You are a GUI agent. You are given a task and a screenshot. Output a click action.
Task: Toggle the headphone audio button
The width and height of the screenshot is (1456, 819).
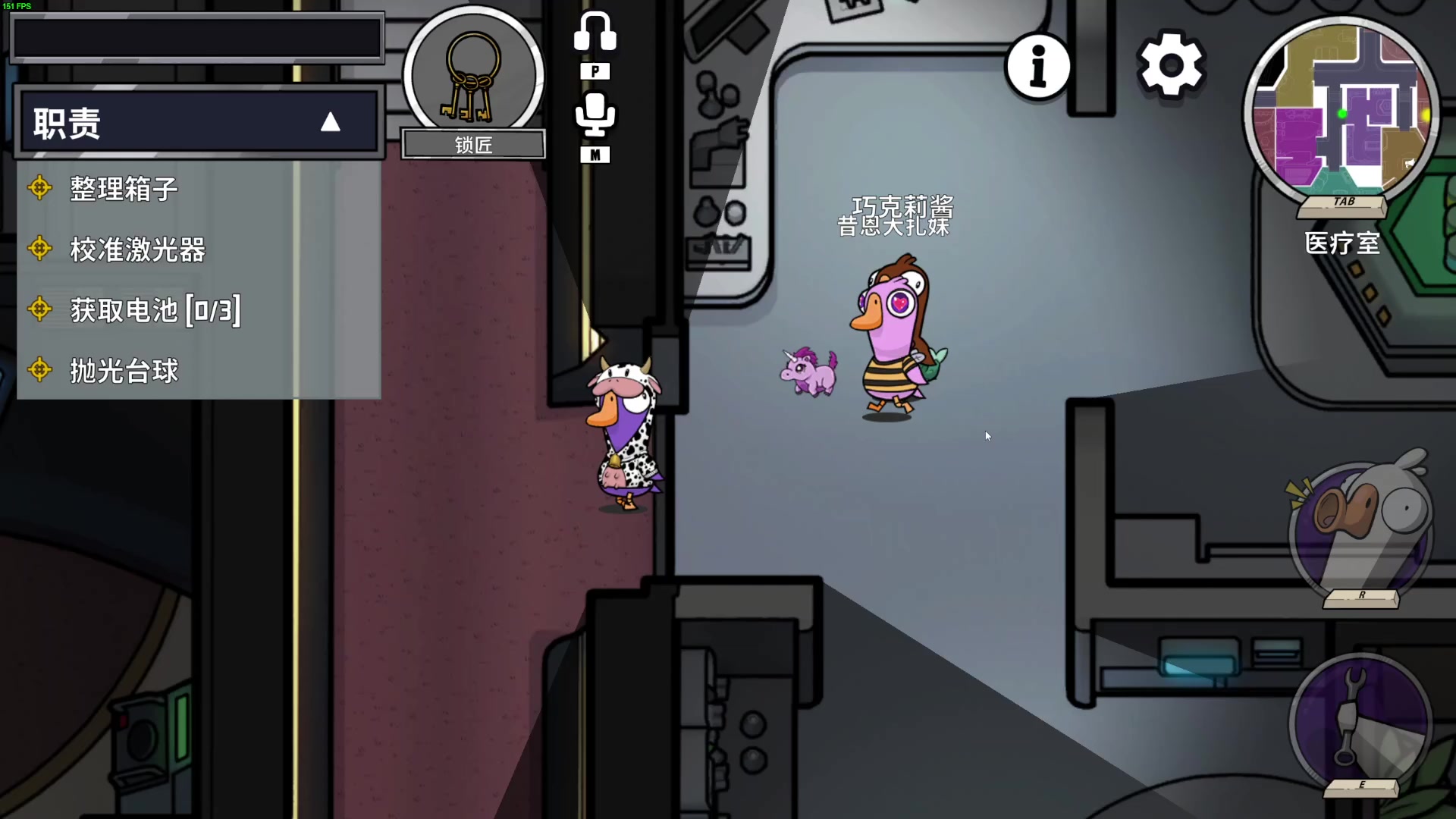pyautogui.click(x=595, y=33)
